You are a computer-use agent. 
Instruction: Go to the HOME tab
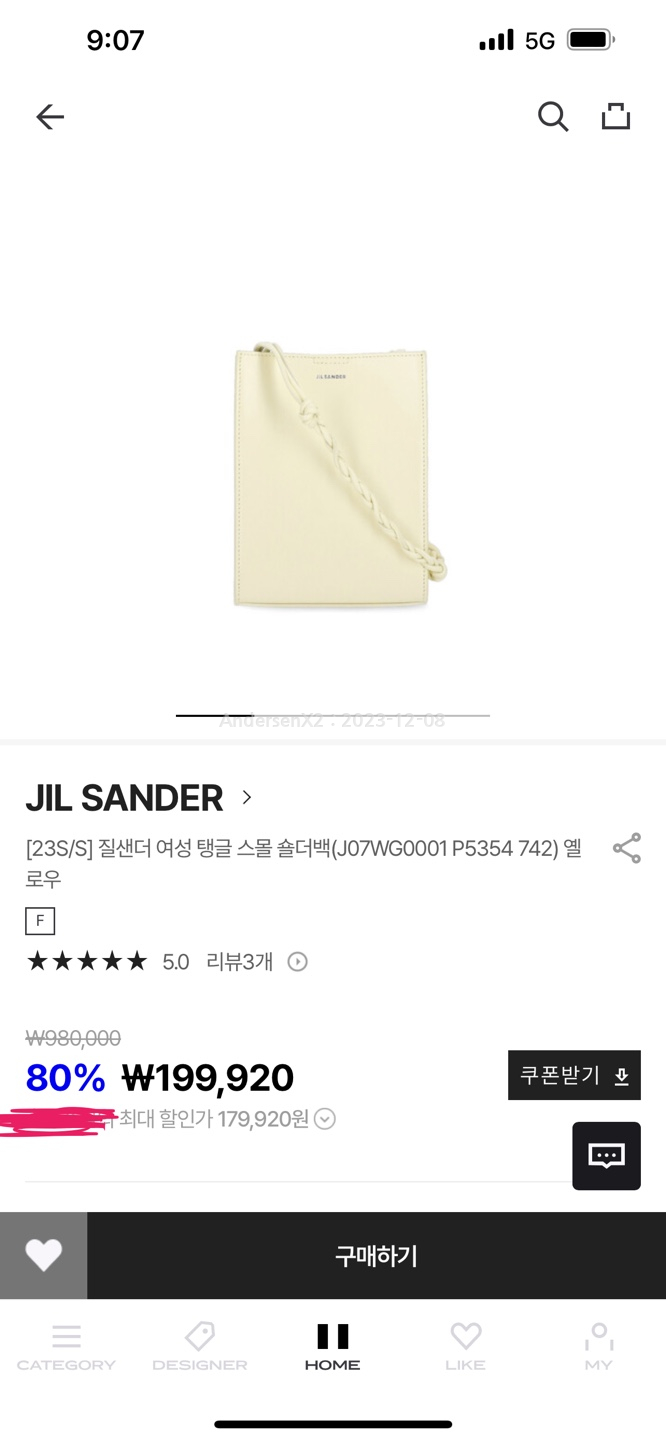[332, 1346]
